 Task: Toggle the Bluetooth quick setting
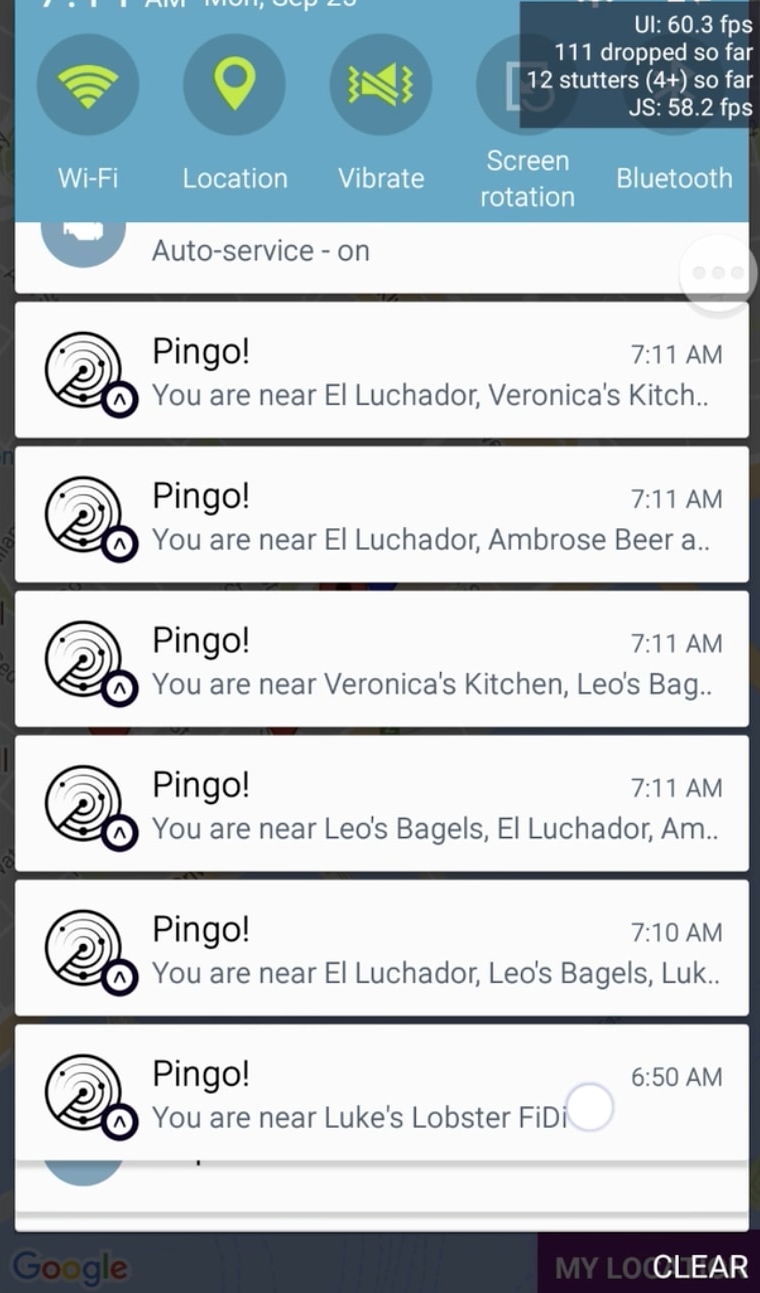[x=674, y=178]
